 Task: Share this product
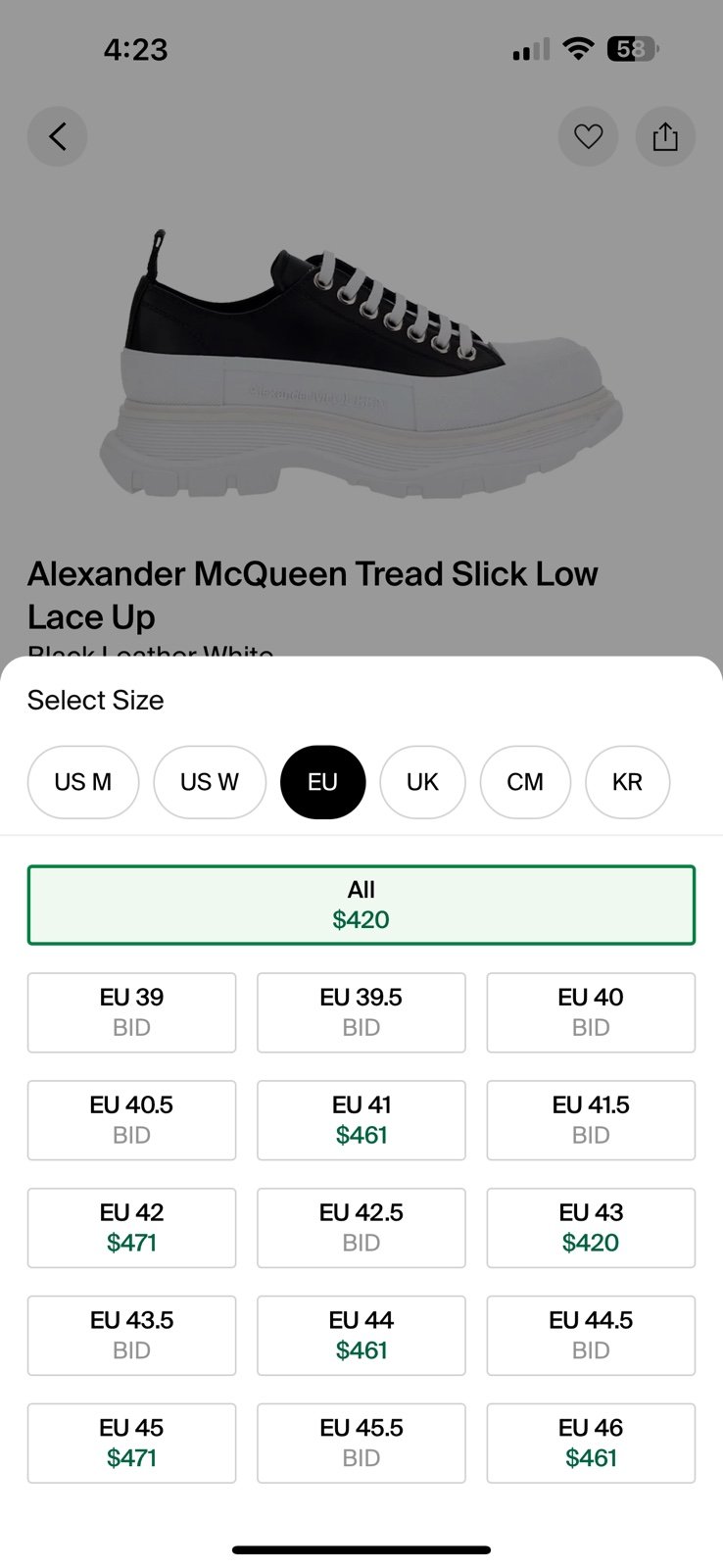[x=665, y=136]
